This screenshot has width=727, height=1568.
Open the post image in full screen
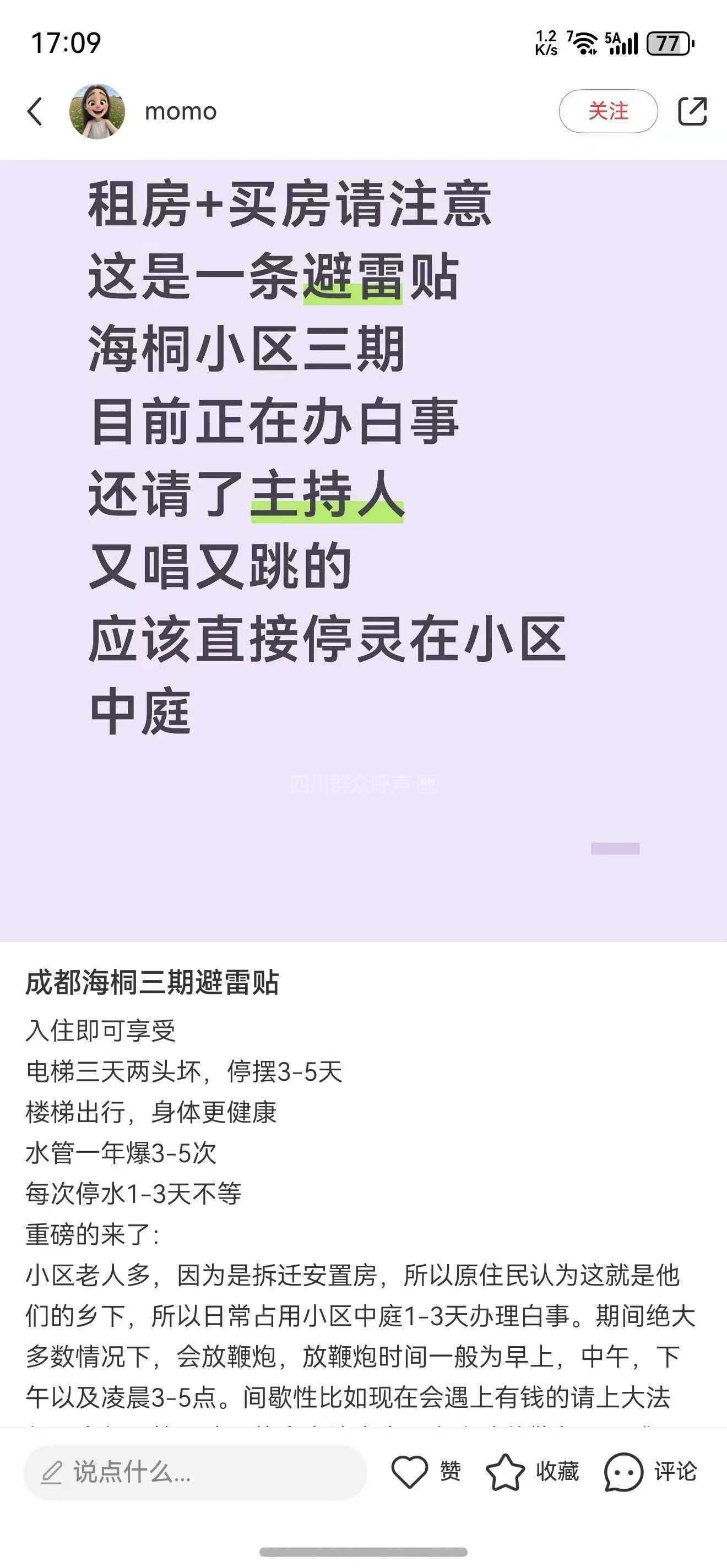pyautogui.click(x=363, y=548)
